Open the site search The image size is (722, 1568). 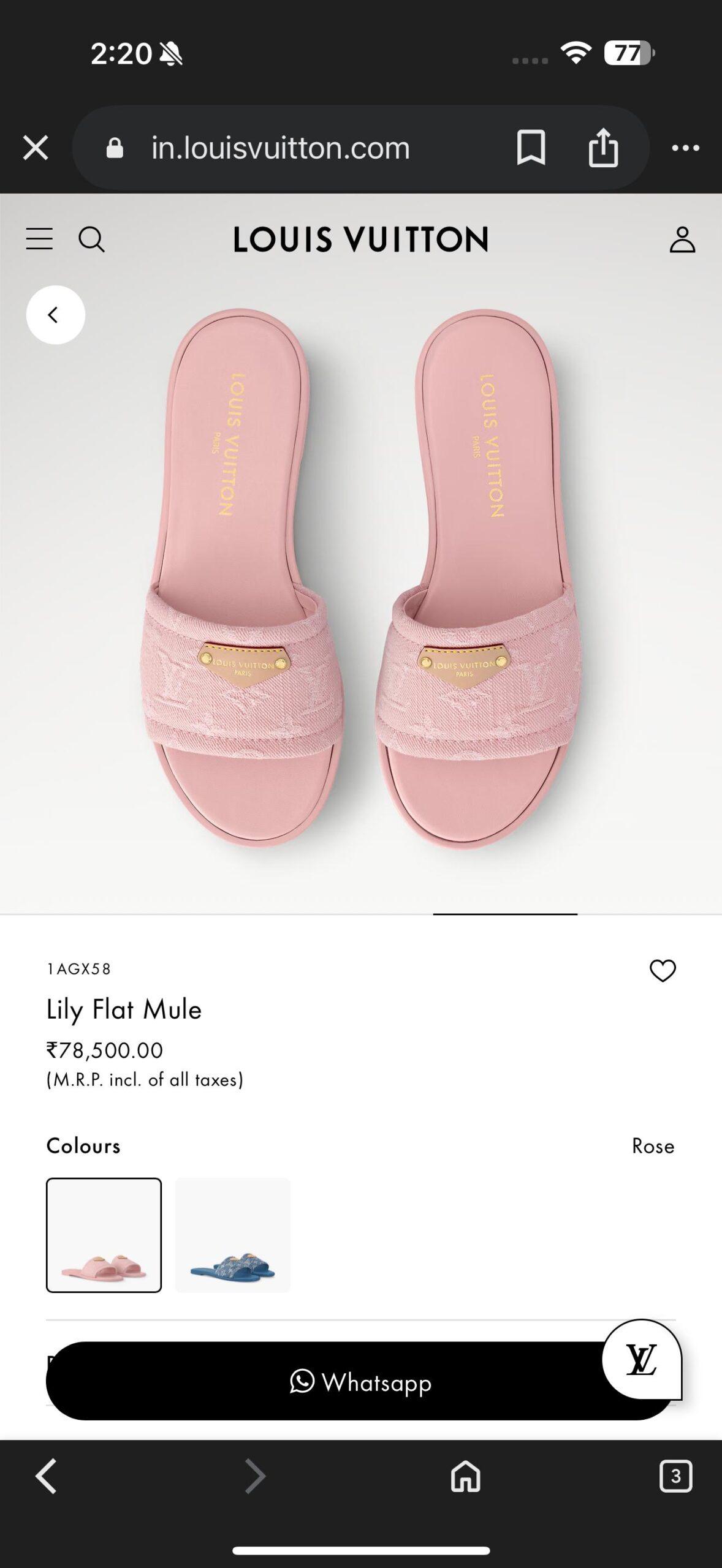(92, 239)
